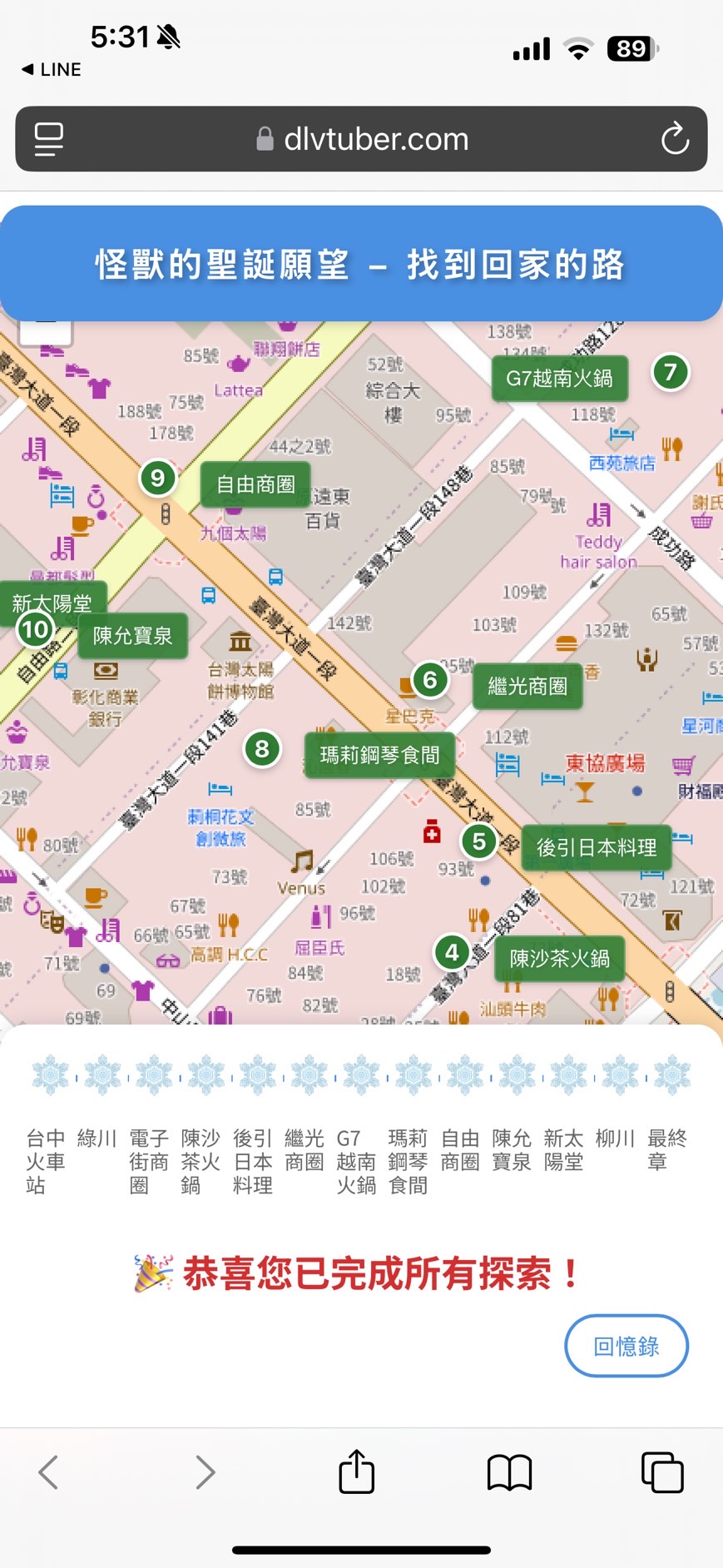Tap map marker number 7

coord(671,373)
